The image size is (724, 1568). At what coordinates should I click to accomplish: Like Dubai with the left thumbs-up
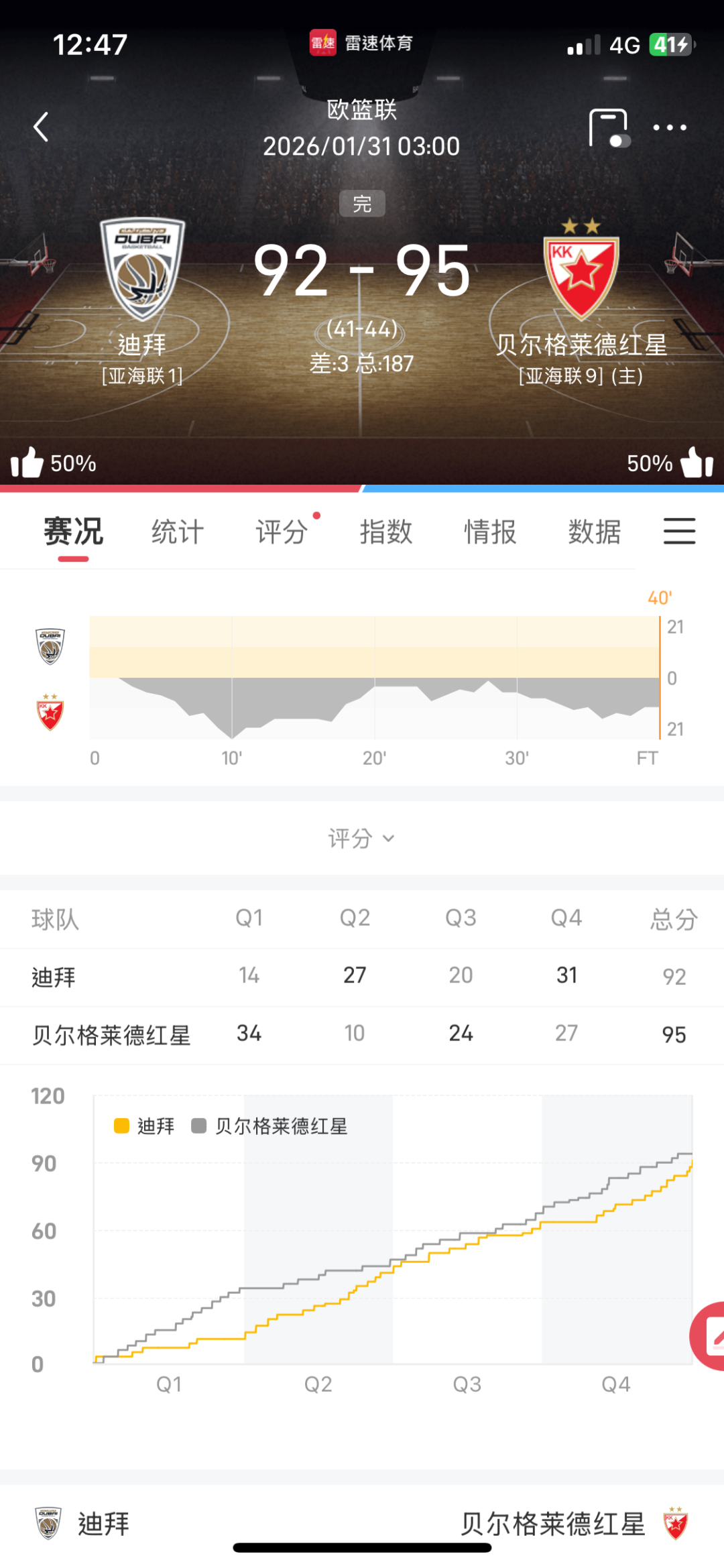(x=27, y=463)
